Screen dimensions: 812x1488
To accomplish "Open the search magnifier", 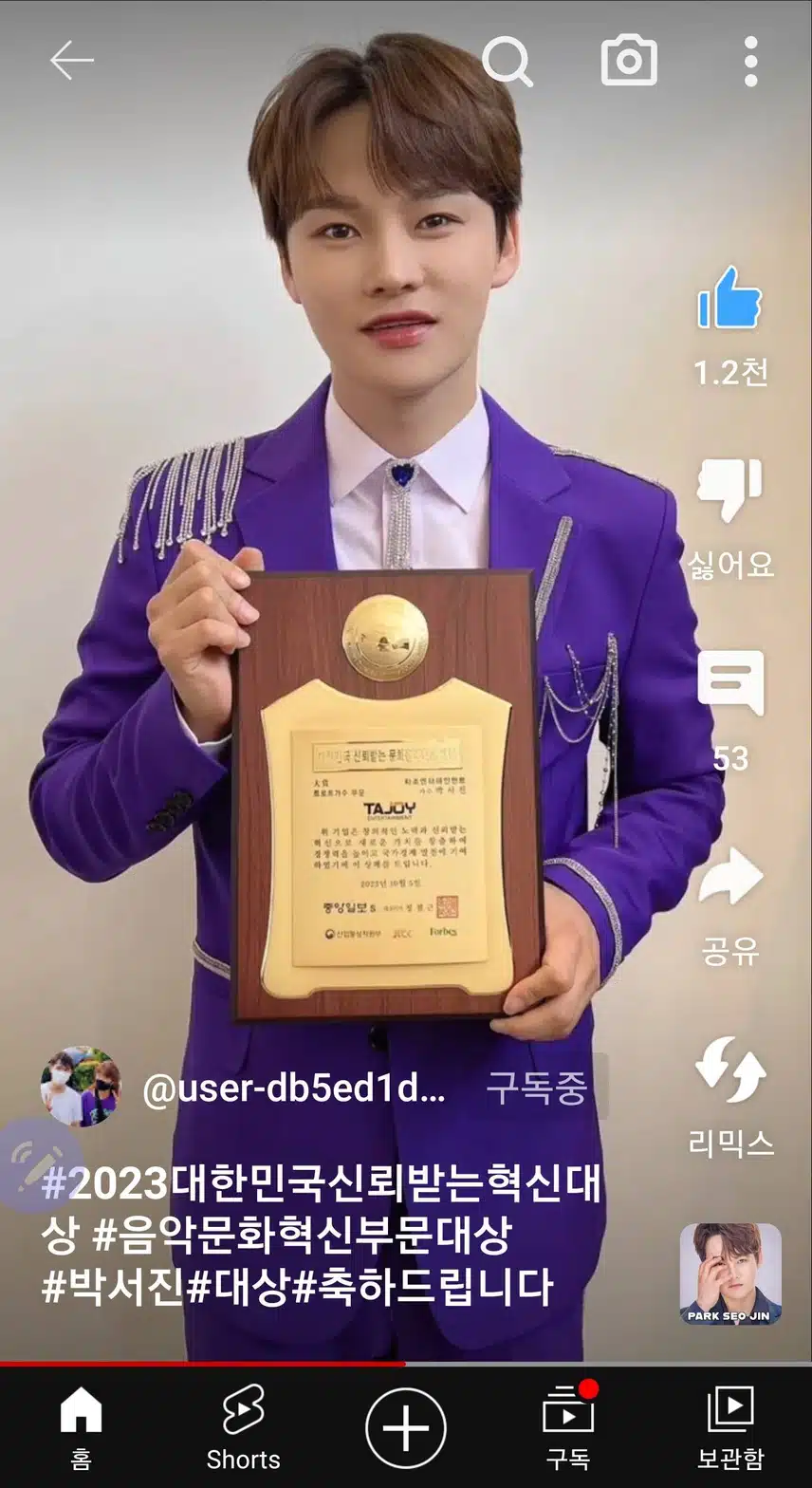I will point(507,62).
